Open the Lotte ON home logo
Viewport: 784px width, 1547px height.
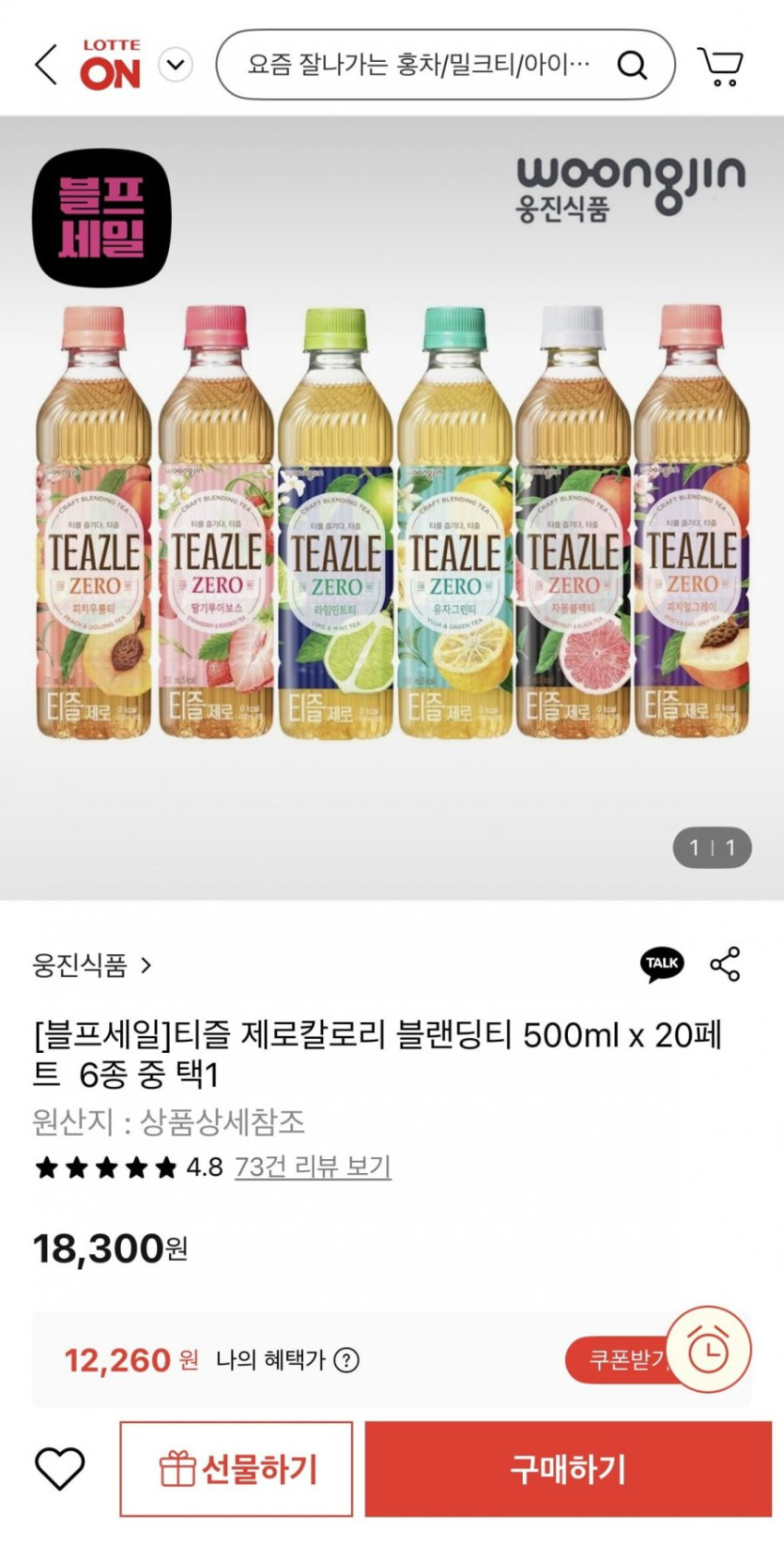pyautogui.click(x=111, y=65)
